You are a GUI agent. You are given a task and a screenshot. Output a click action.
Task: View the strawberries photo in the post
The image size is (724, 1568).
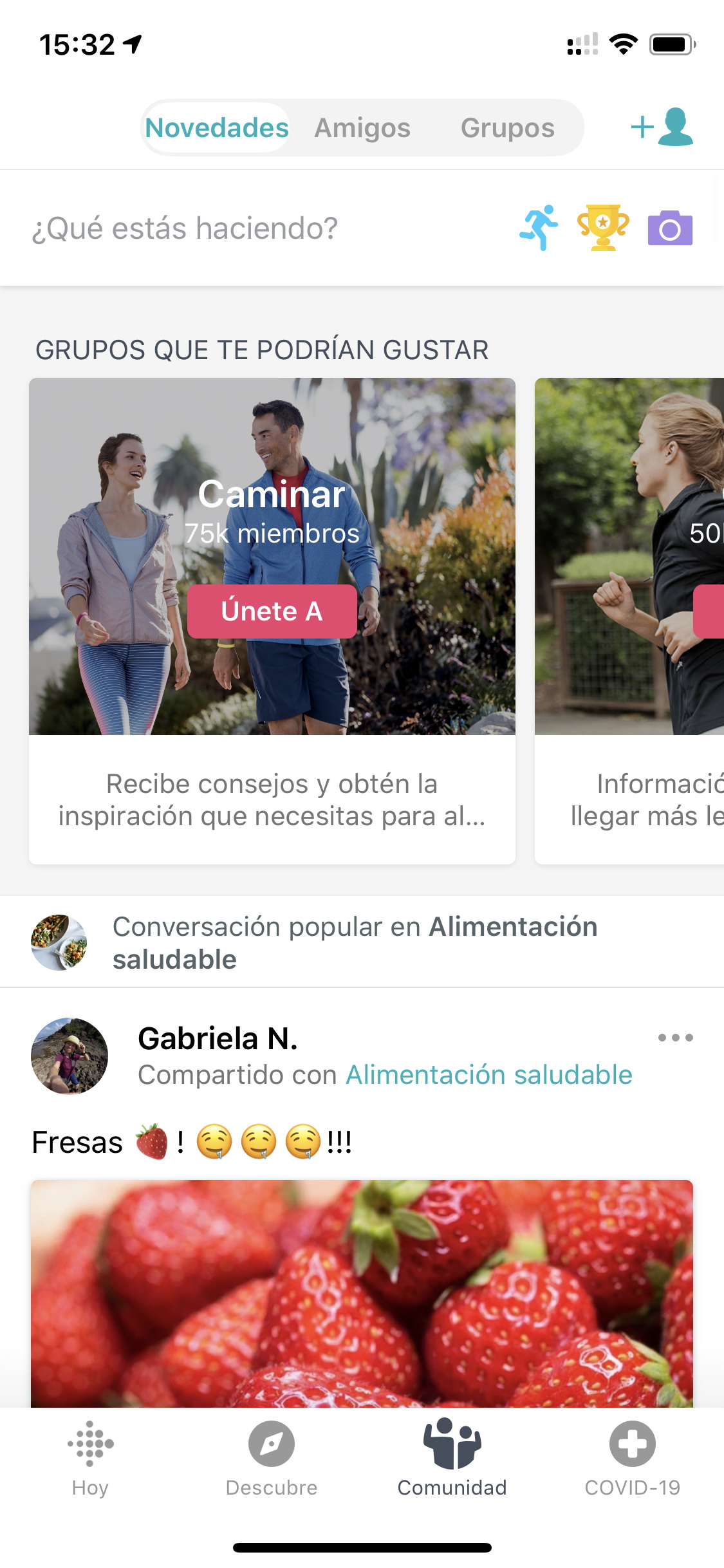point(362,1293)
